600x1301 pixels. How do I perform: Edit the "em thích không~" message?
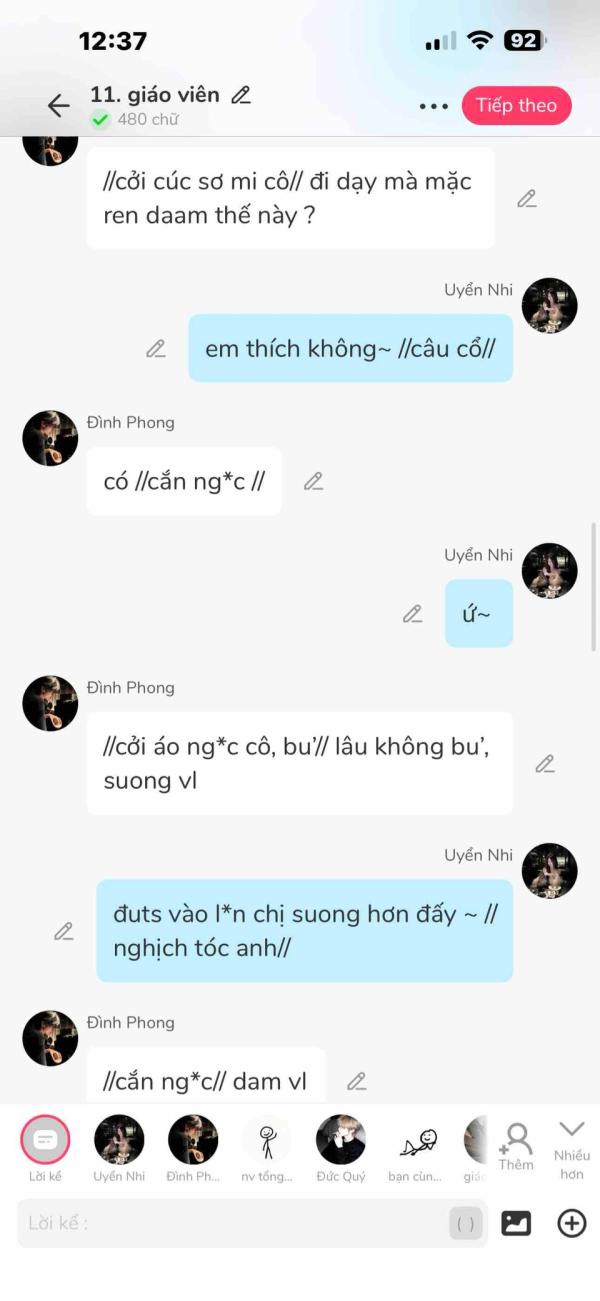click(156, 348)
